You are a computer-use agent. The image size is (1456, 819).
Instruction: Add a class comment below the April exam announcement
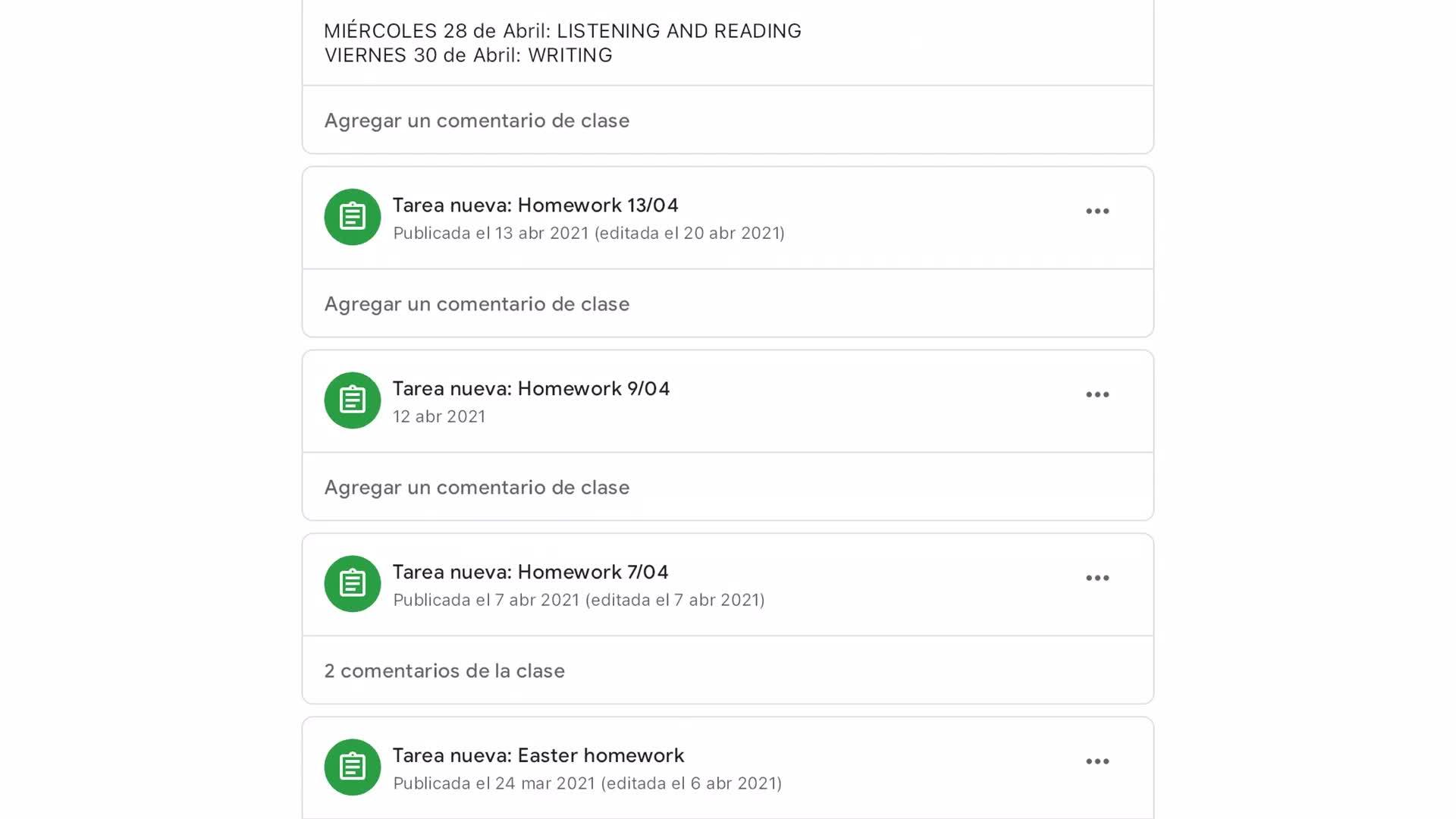click(477, 121)
